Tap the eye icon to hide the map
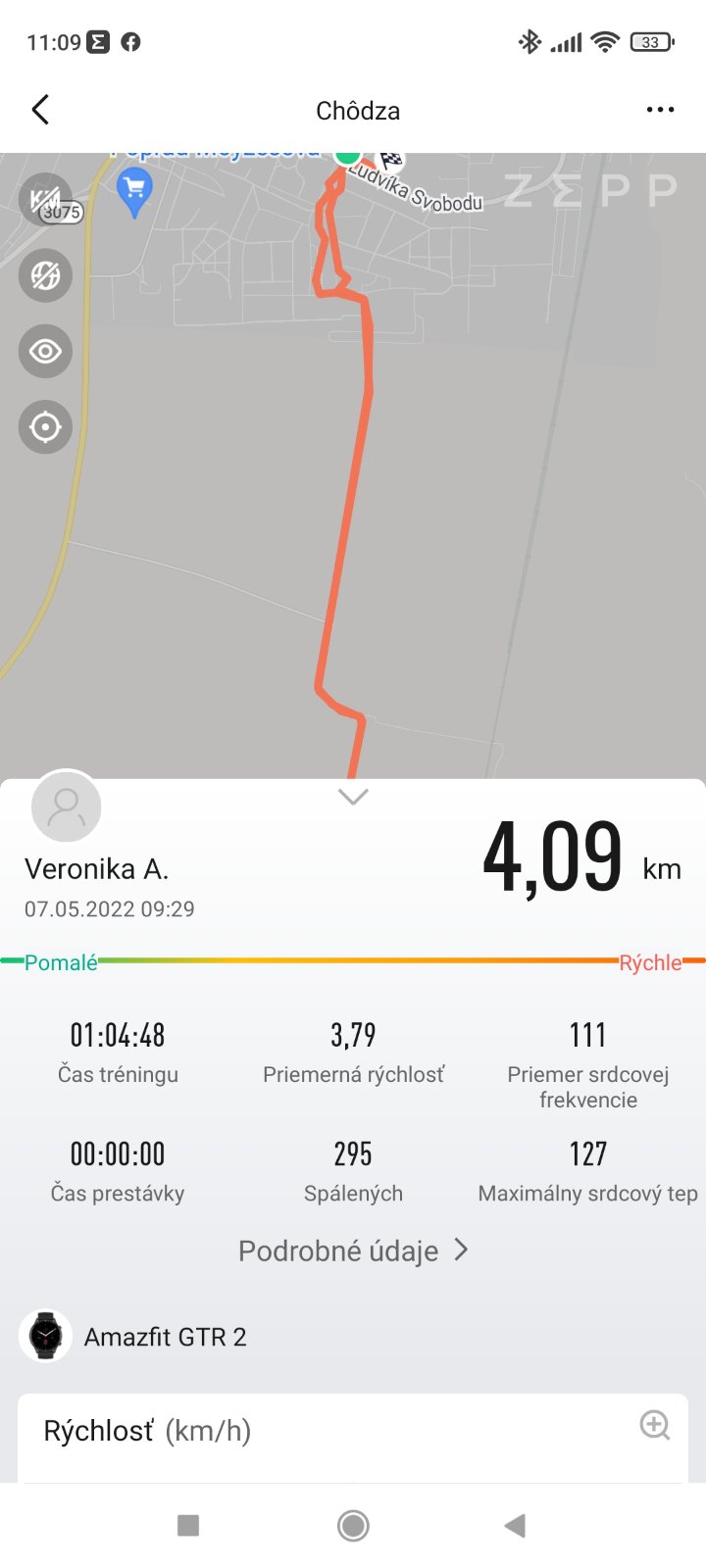This screenshot has width=706, height=1568. [45, 351]
